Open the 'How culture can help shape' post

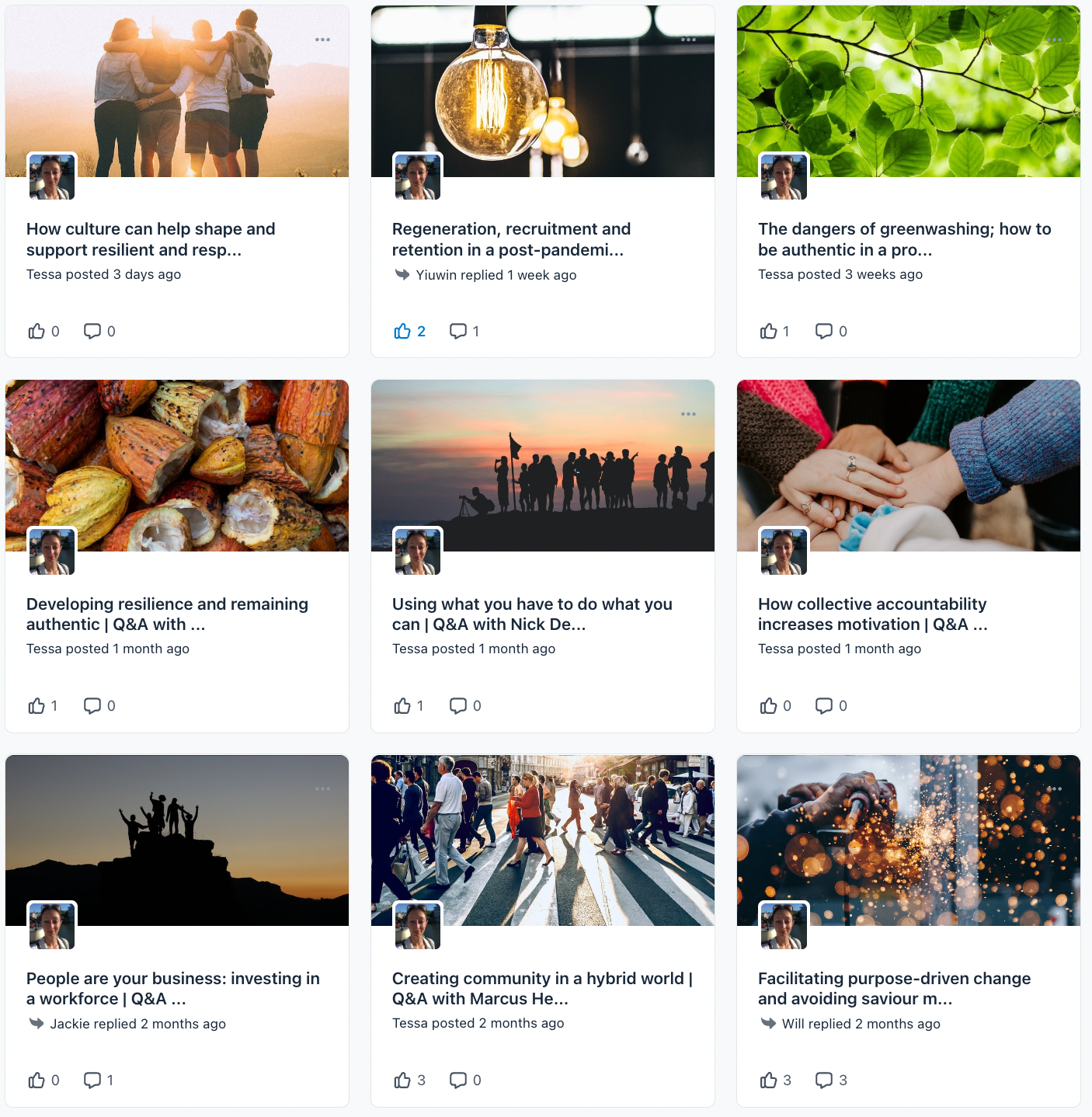151,238
